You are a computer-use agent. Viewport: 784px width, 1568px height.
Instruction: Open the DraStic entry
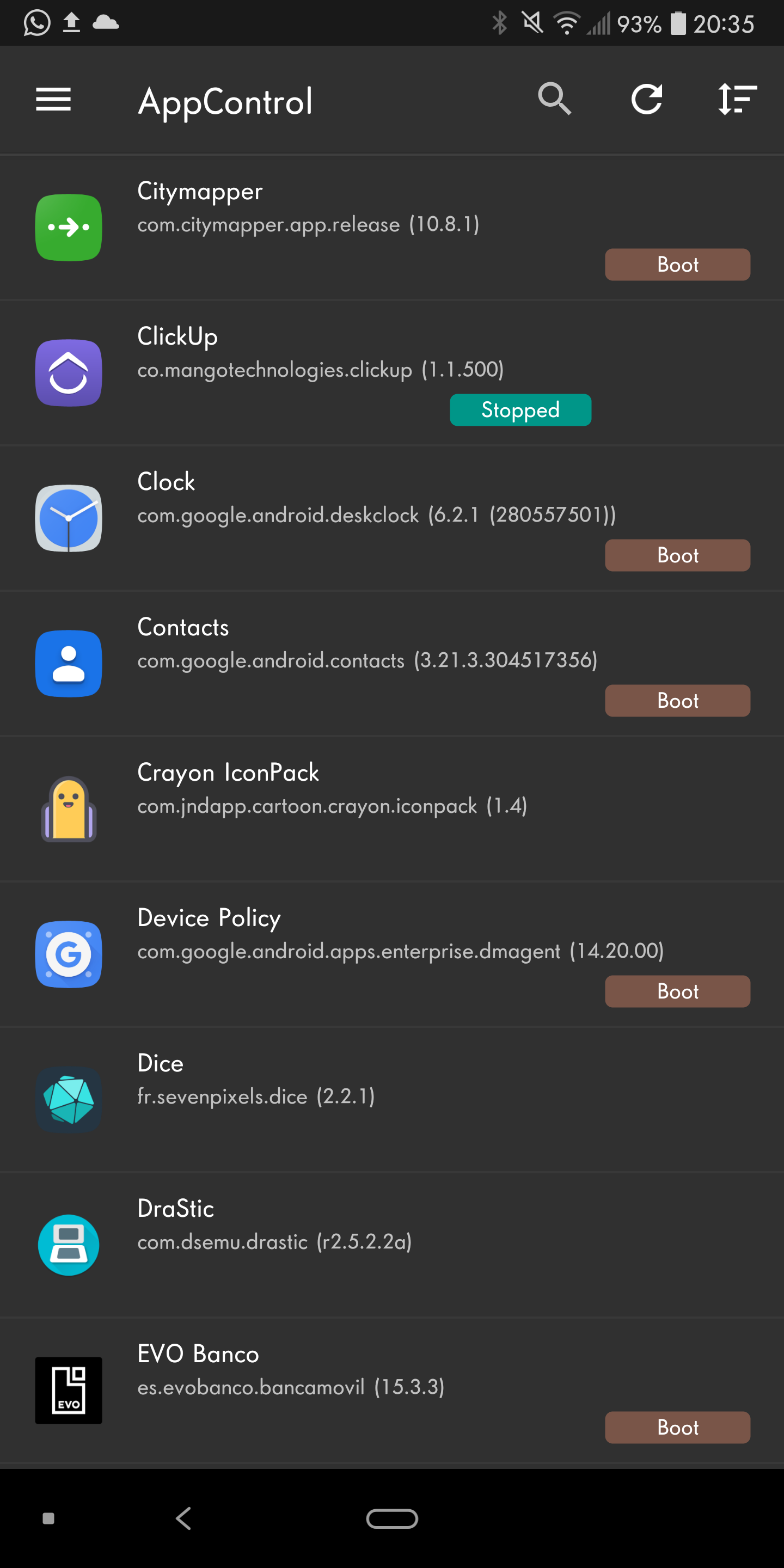(392, 1245)
